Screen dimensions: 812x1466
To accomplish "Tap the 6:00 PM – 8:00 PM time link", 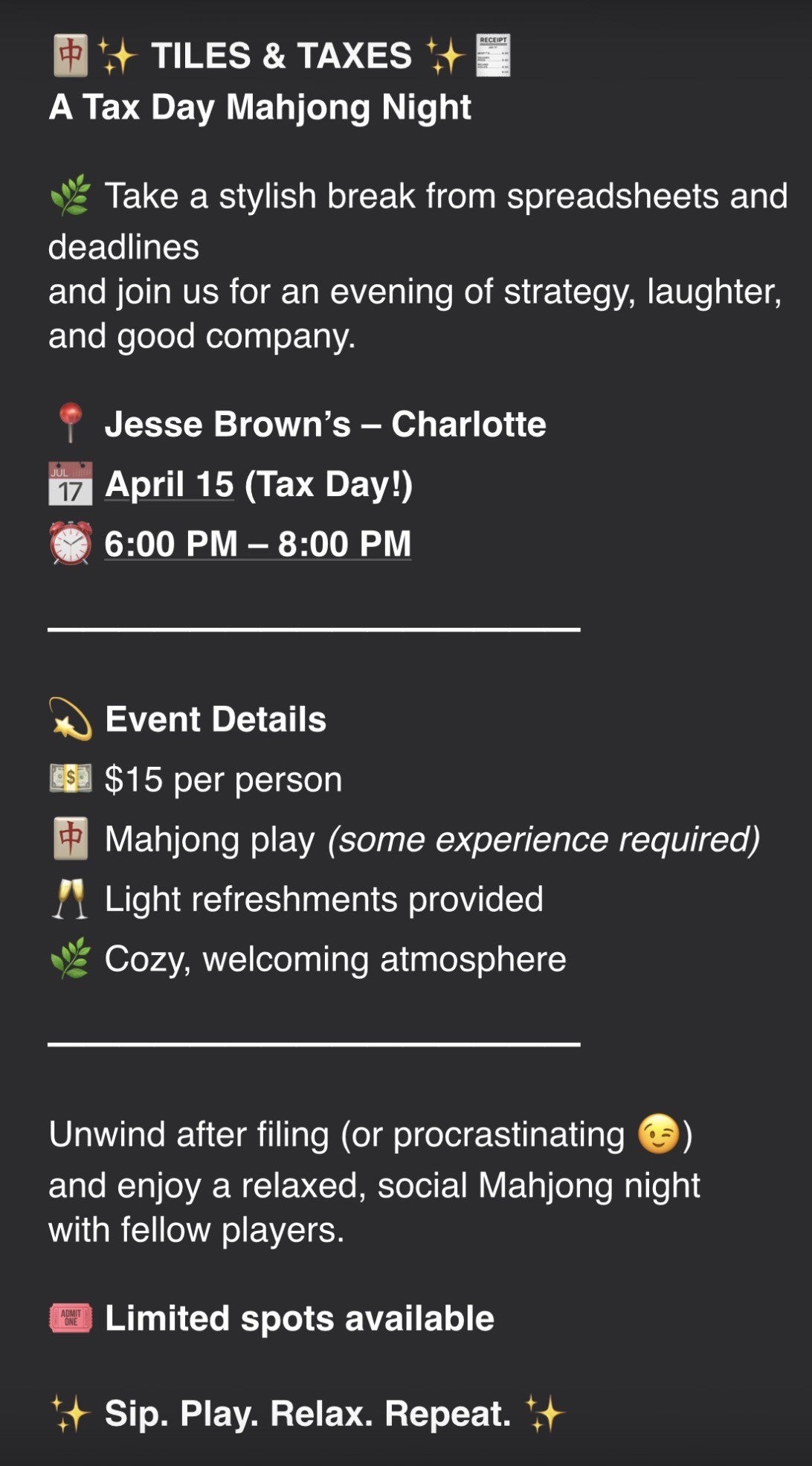I will pyautogui.click(x=257, y=544).
